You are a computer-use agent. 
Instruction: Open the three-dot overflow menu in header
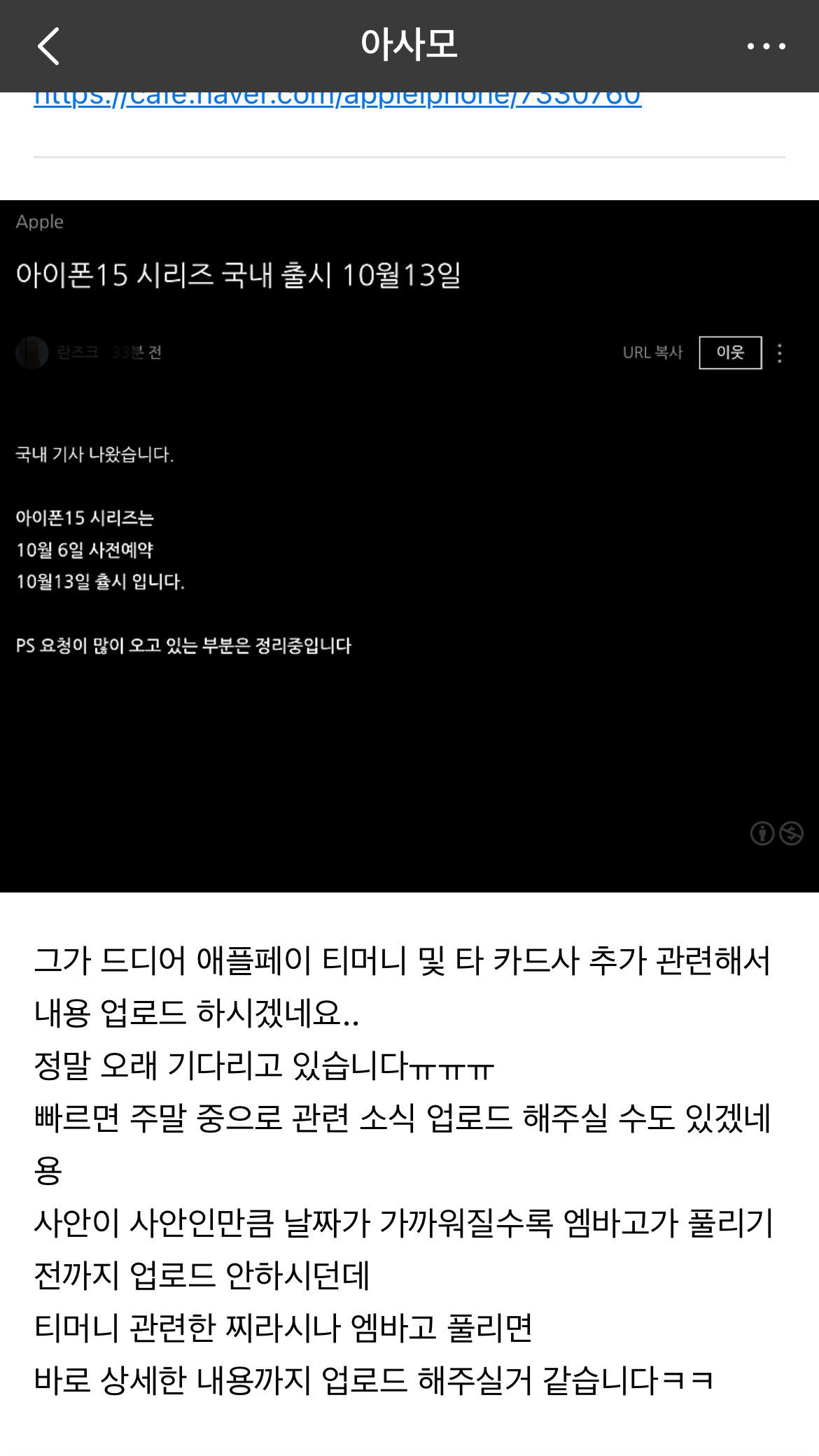pyautogui.click(x=766, y=46)
